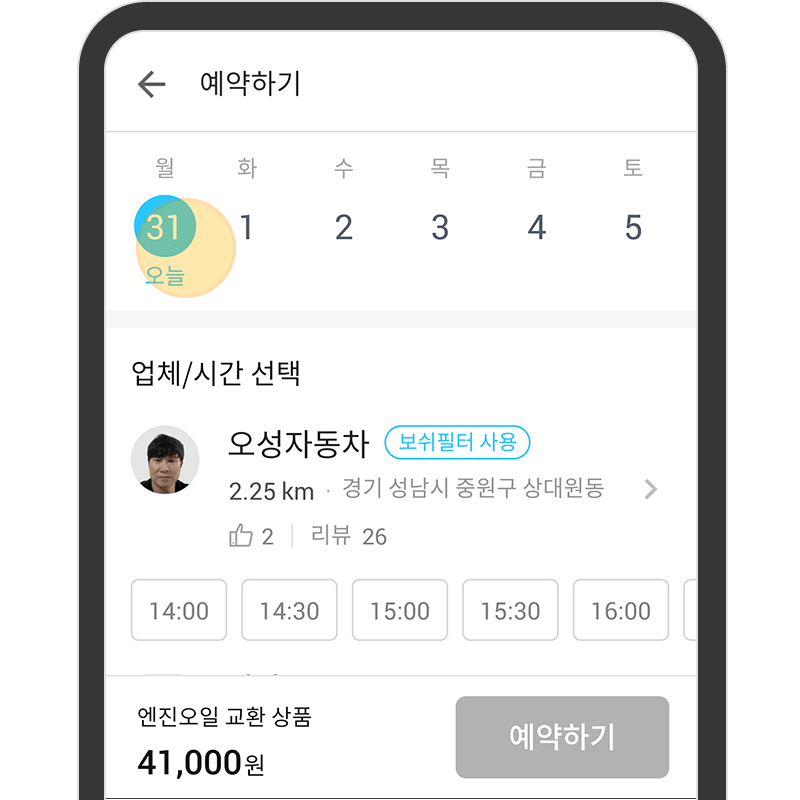Viewport: 800px width, 800px height.
Task: Select the 14:00 time slot
Action: 179,610
